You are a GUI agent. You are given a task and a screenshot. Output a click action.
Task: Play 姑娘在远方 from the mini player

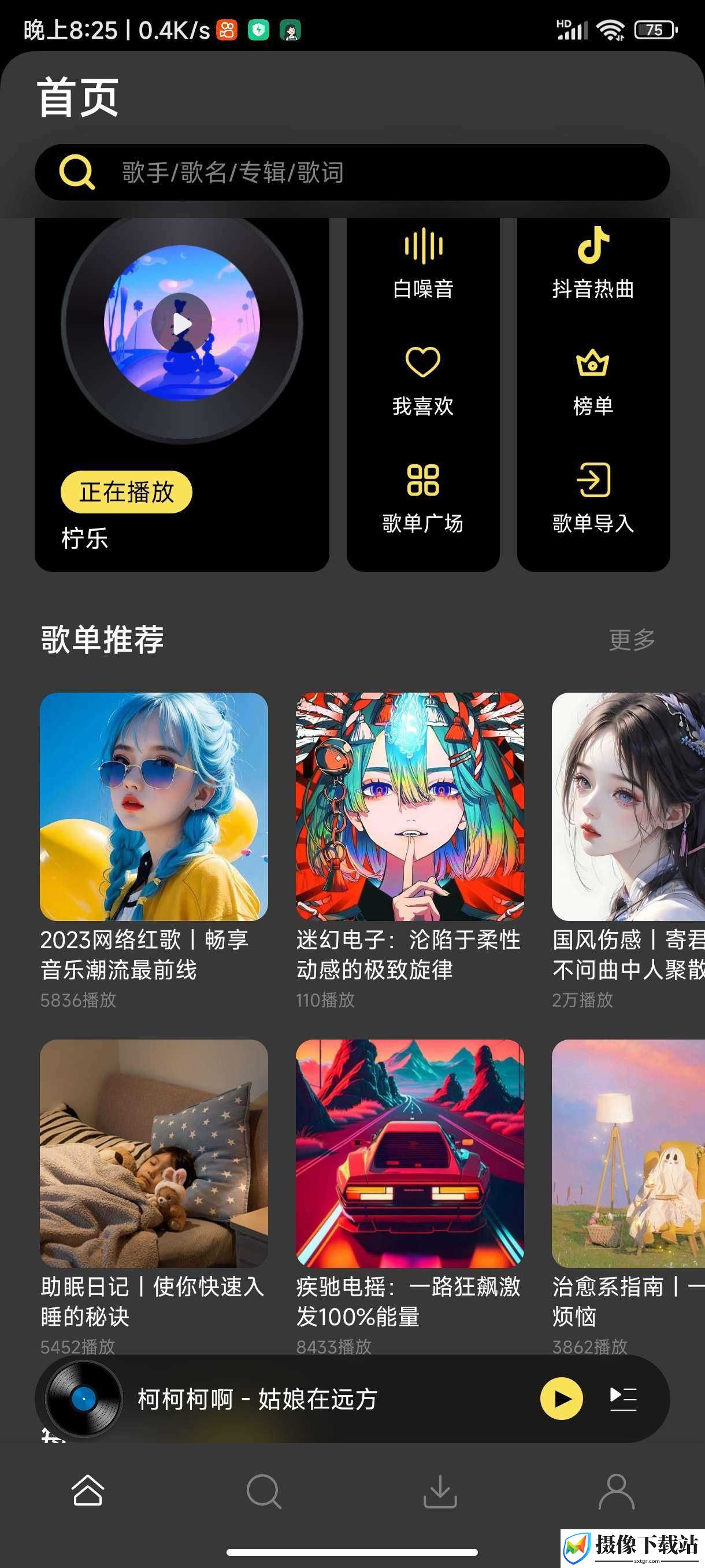pos(562,1398)
